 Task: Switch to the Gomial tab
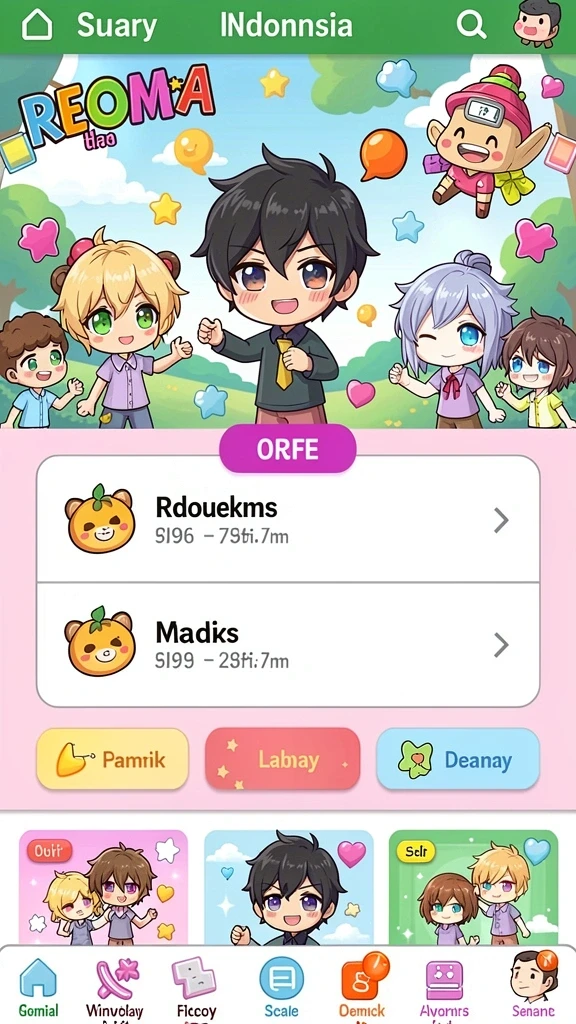(x=38, y=987)
